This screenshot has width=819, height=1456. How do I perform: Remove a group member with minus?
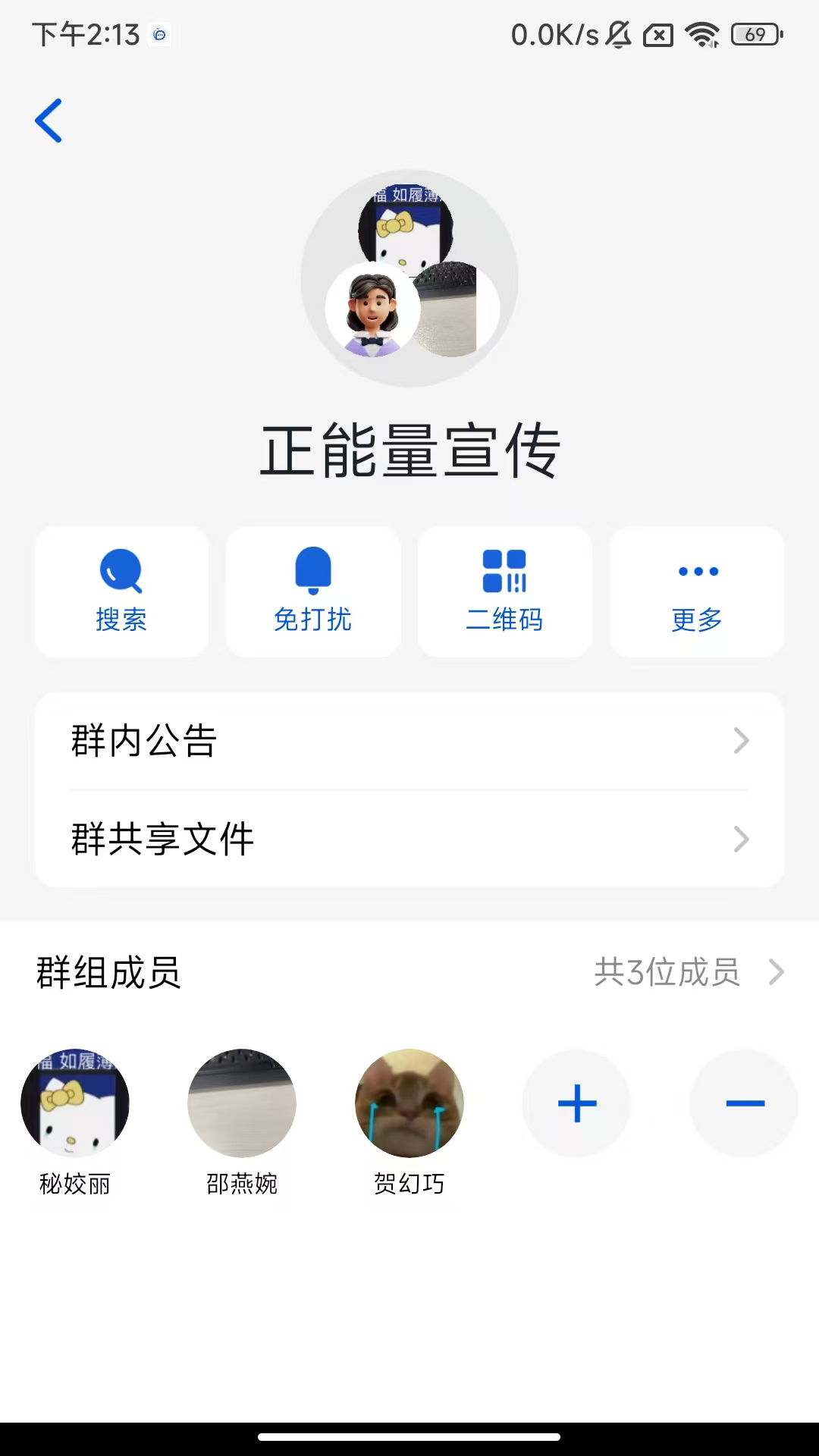coord(744,1103)
